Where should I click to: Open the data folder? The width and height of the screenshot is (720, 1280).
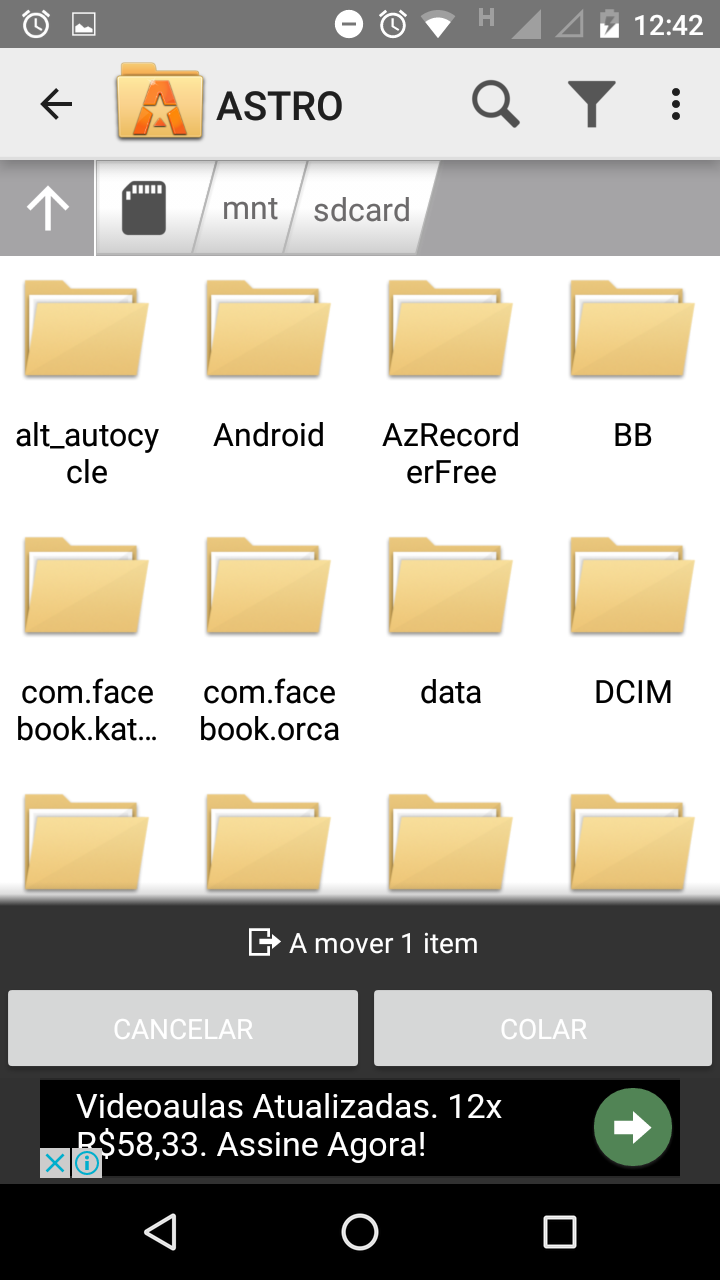pos(451,587)
